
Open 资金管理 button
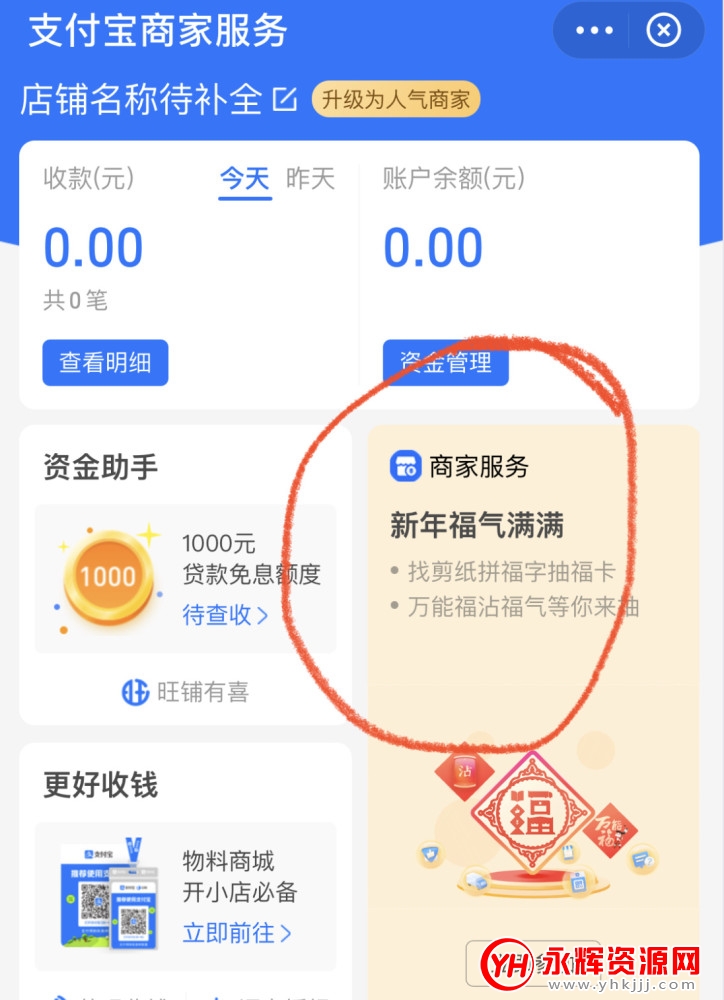(x=445, y=362)
